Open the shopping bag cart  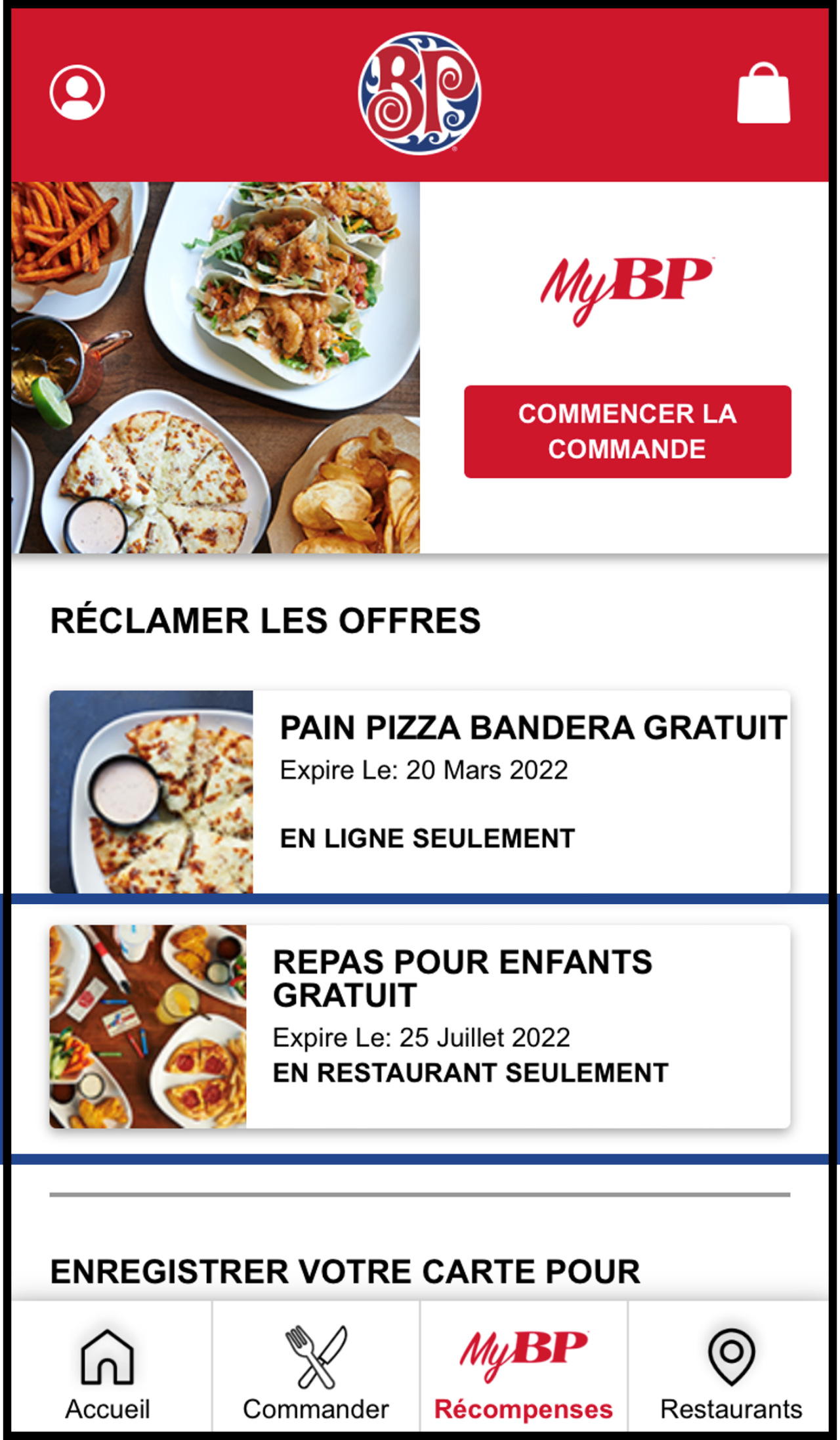(x=763, y=93)
